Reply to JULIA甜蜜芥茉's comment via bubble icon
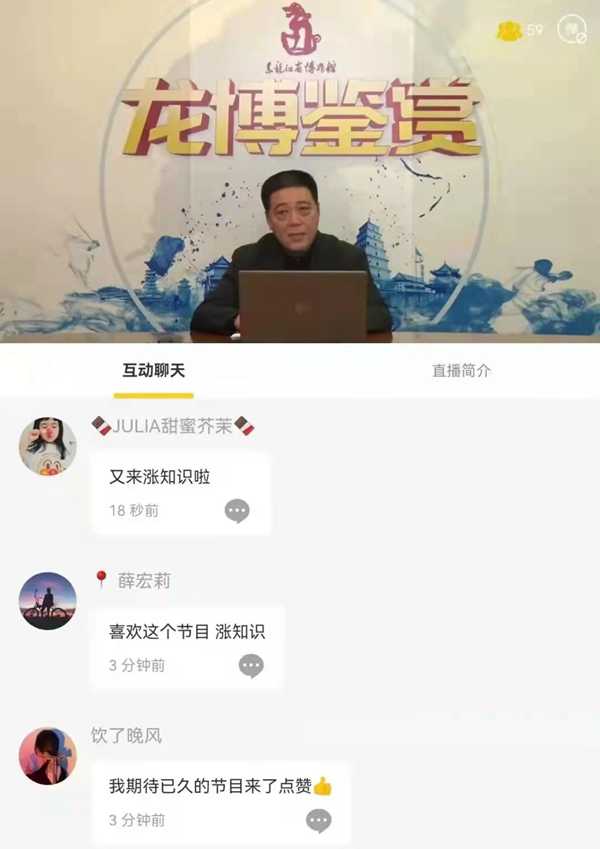 pos(237,511)
